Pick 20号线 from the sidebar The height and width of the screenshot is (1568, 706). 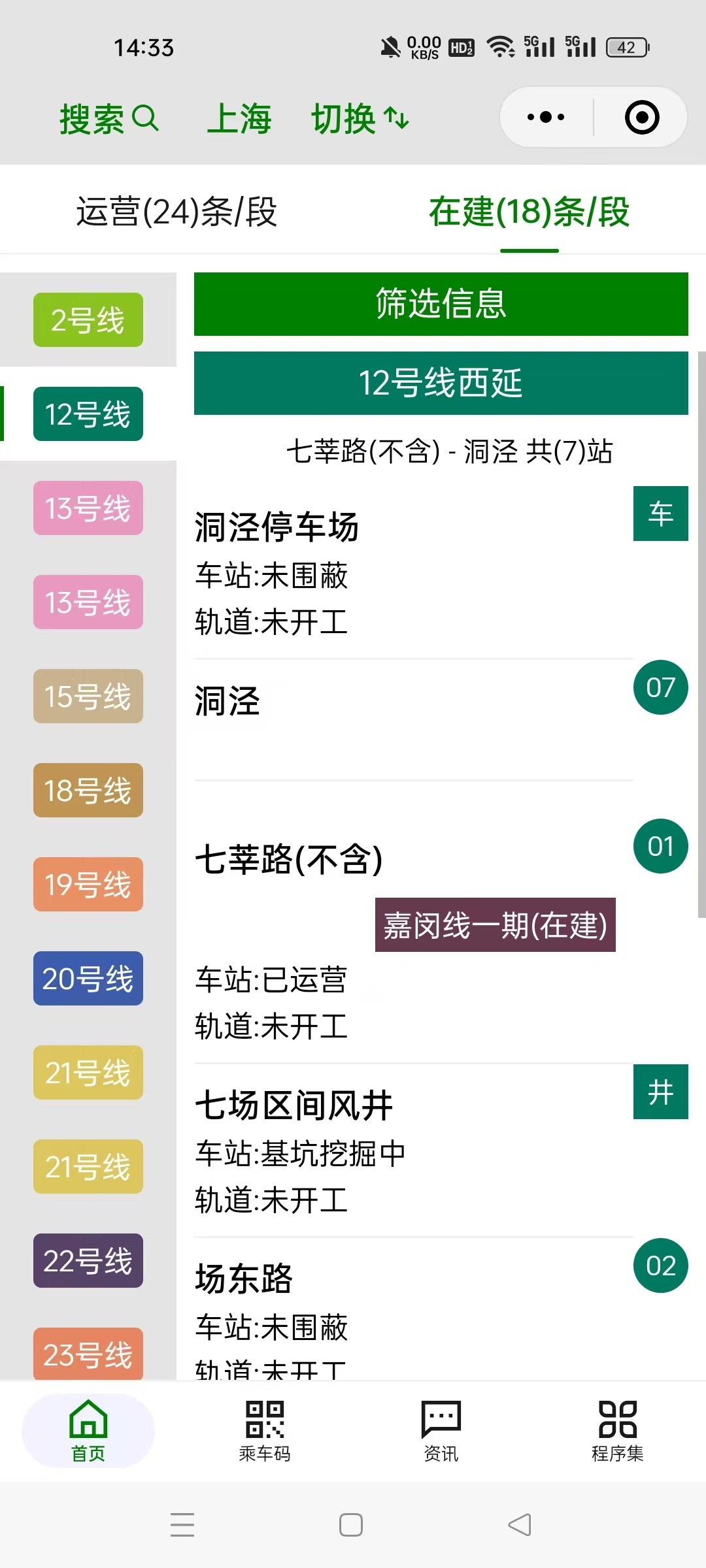point(88,979)
